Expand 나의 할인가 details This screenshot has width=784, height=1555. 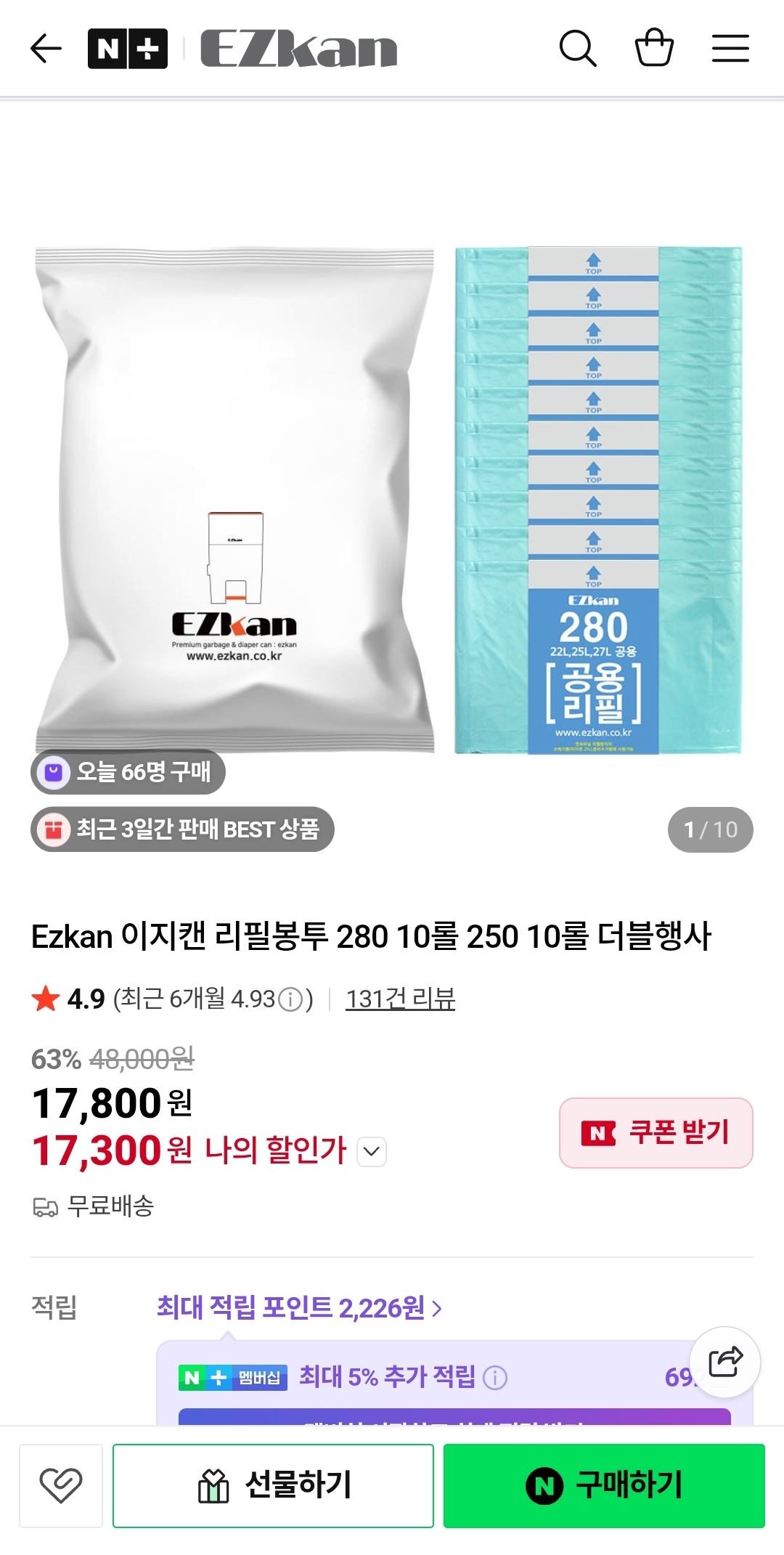click(372, 1151)
